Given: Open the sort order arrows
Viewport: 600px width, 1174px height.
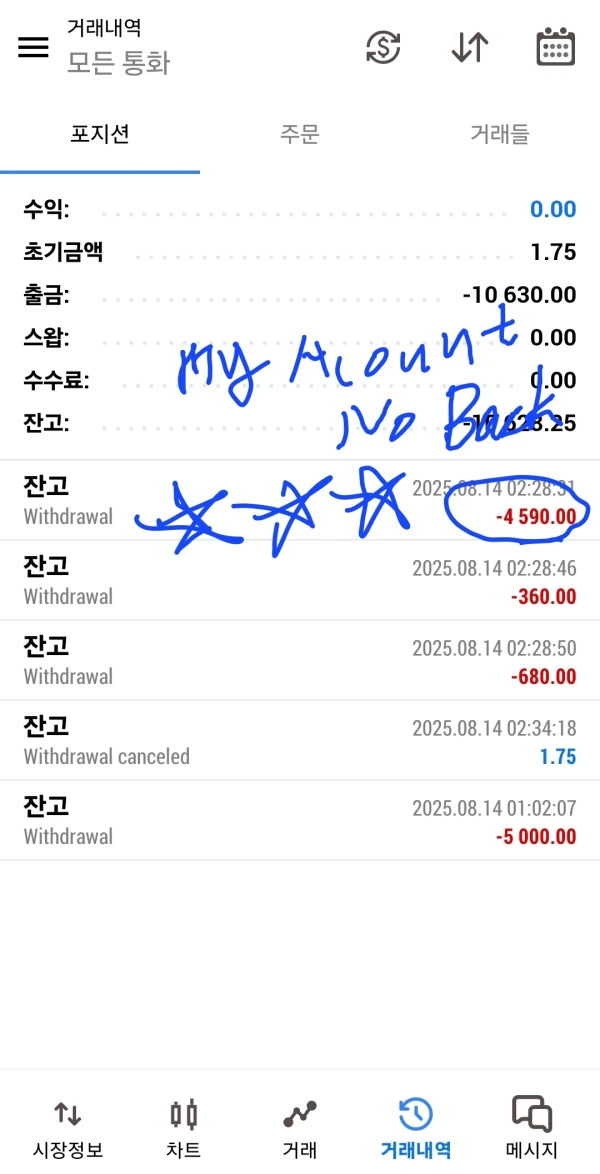Looking at the screenshot, I should pos(469,48).
